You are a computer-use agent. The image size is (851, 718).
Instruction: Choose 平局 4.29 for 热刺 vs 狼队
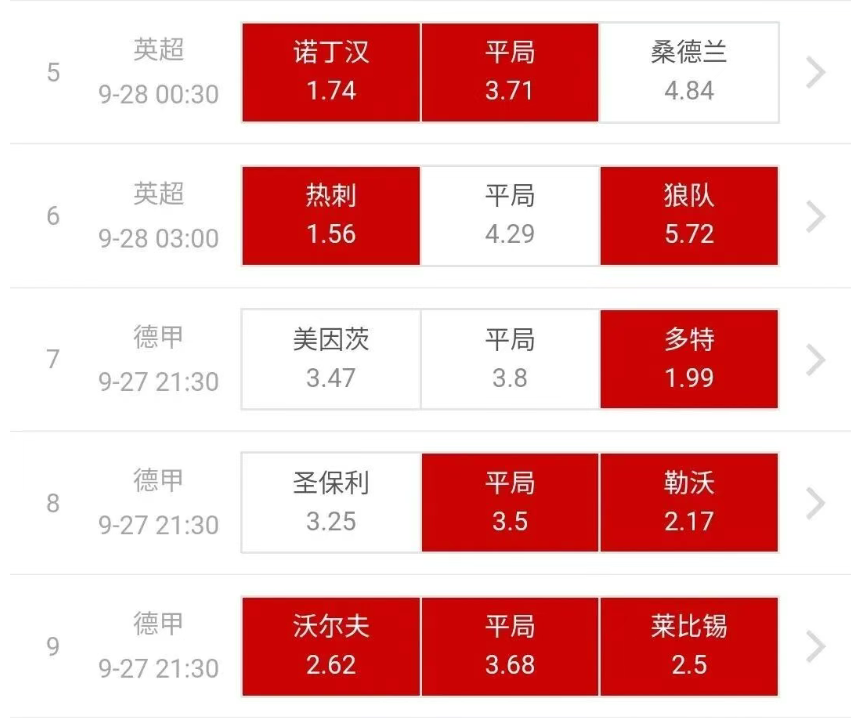[510, 216]
